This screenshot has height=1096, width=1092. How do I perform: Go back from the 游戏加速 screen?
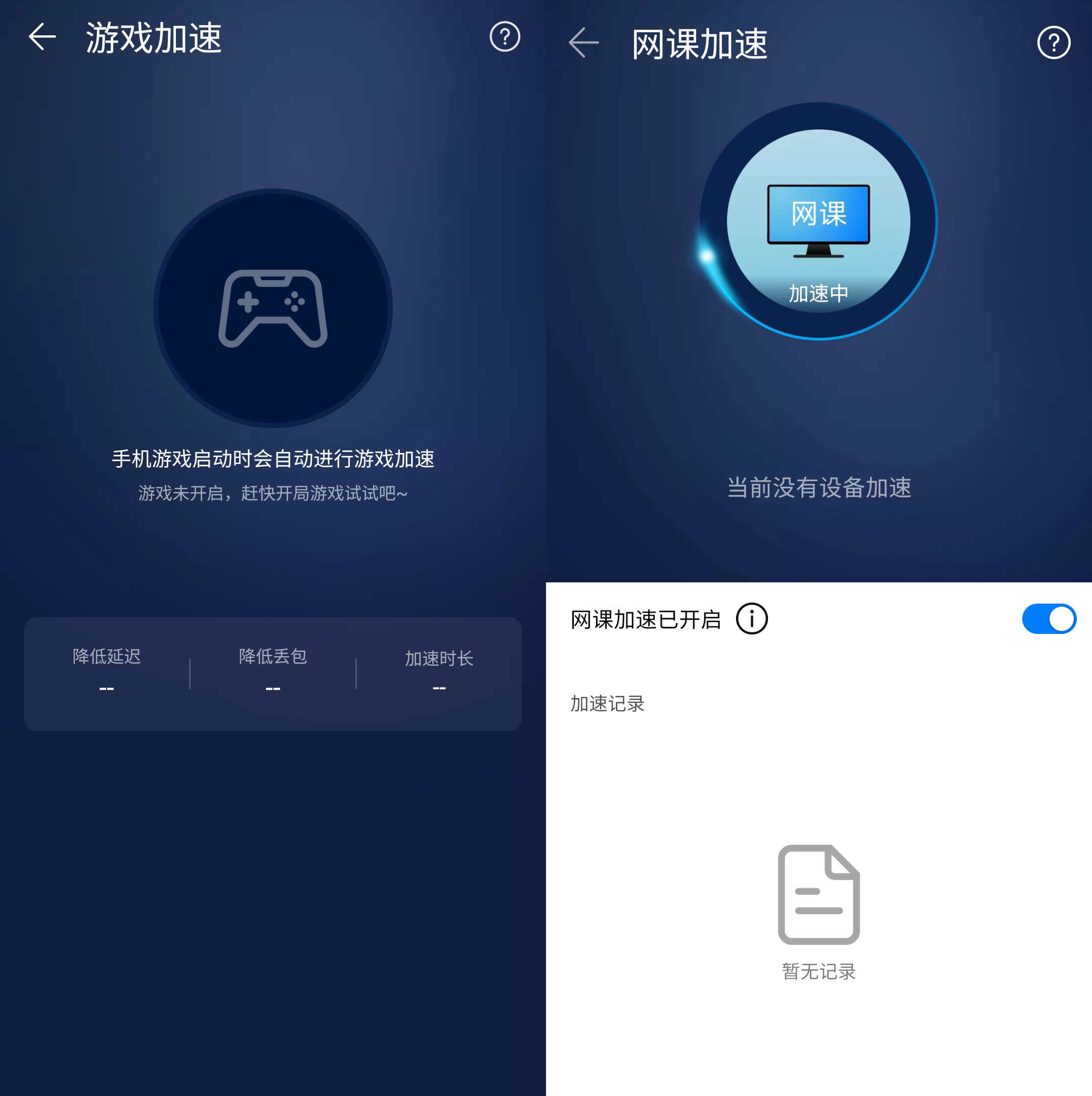42,37
